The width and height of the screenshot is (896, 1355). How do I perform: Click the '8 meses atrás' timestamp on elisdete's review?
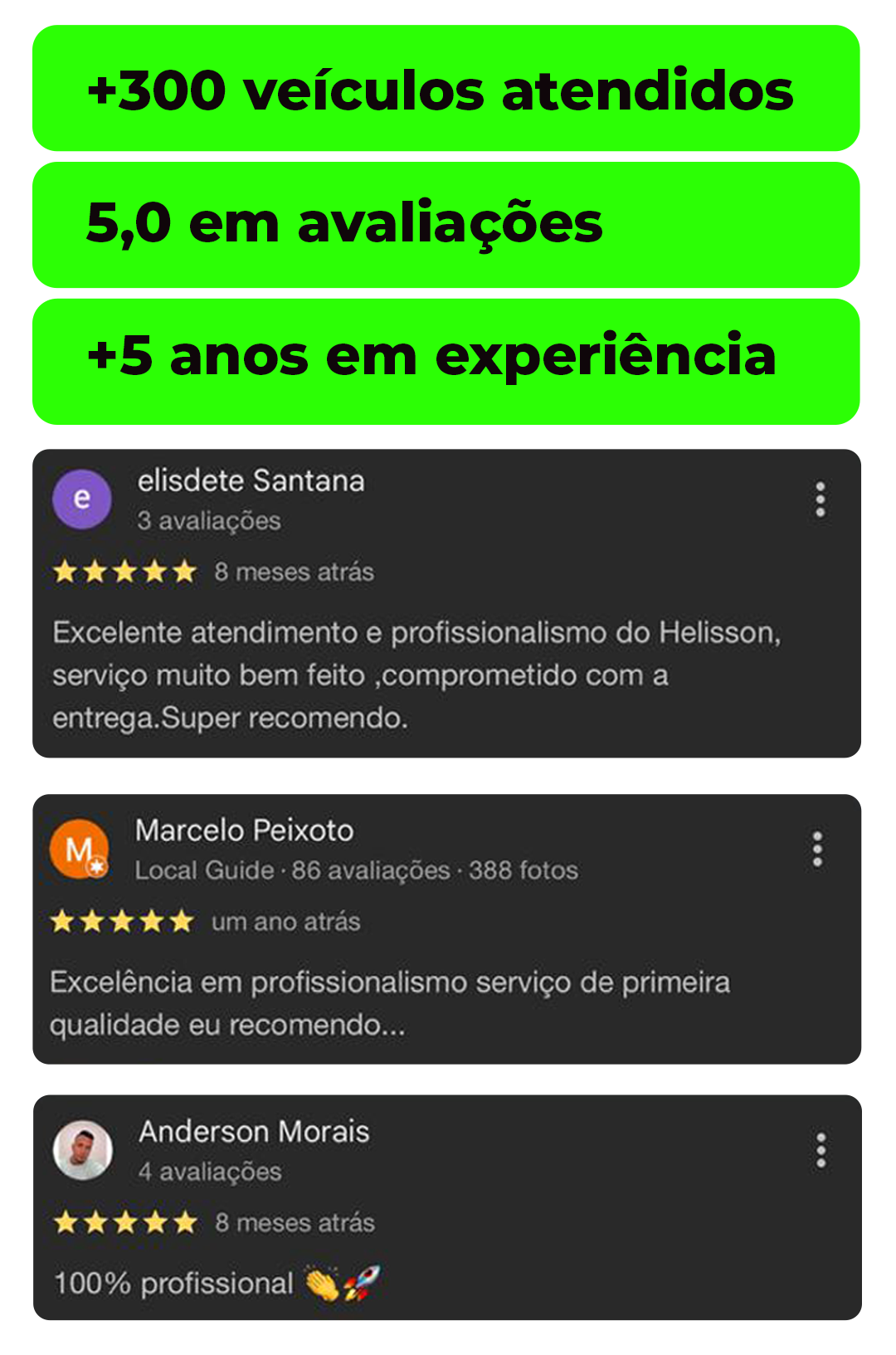click(x=295, y=572)
